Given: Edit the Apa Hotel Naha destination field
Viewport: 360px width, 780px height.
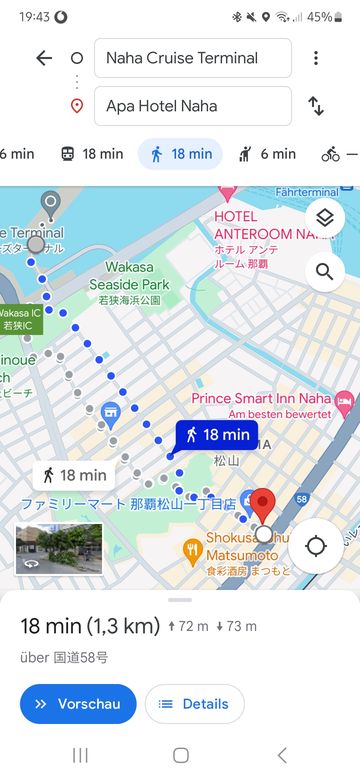Looking at the screenshot, I should [x=192, y=106].
